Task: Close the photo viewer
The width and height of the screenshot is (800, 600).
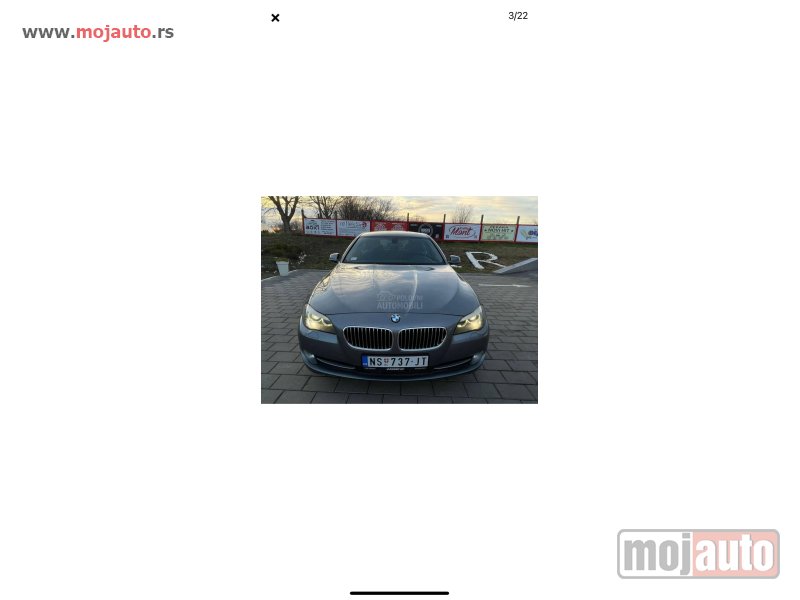Action: [x=275, y=18]
